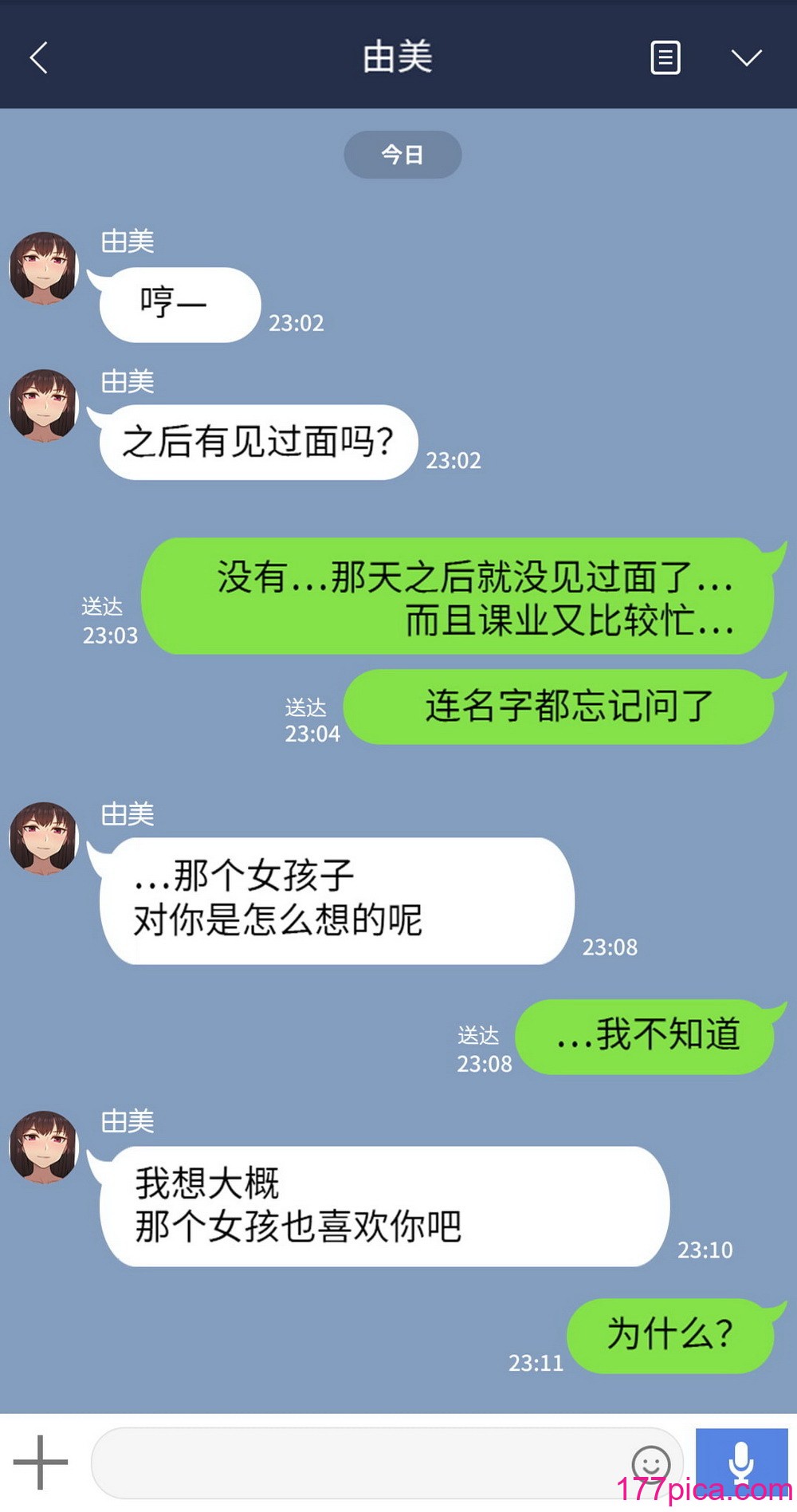797x1512 pixels.
Task: Open 由美's profile avatar beside 哼一
Action: click(x=44, y=268)
